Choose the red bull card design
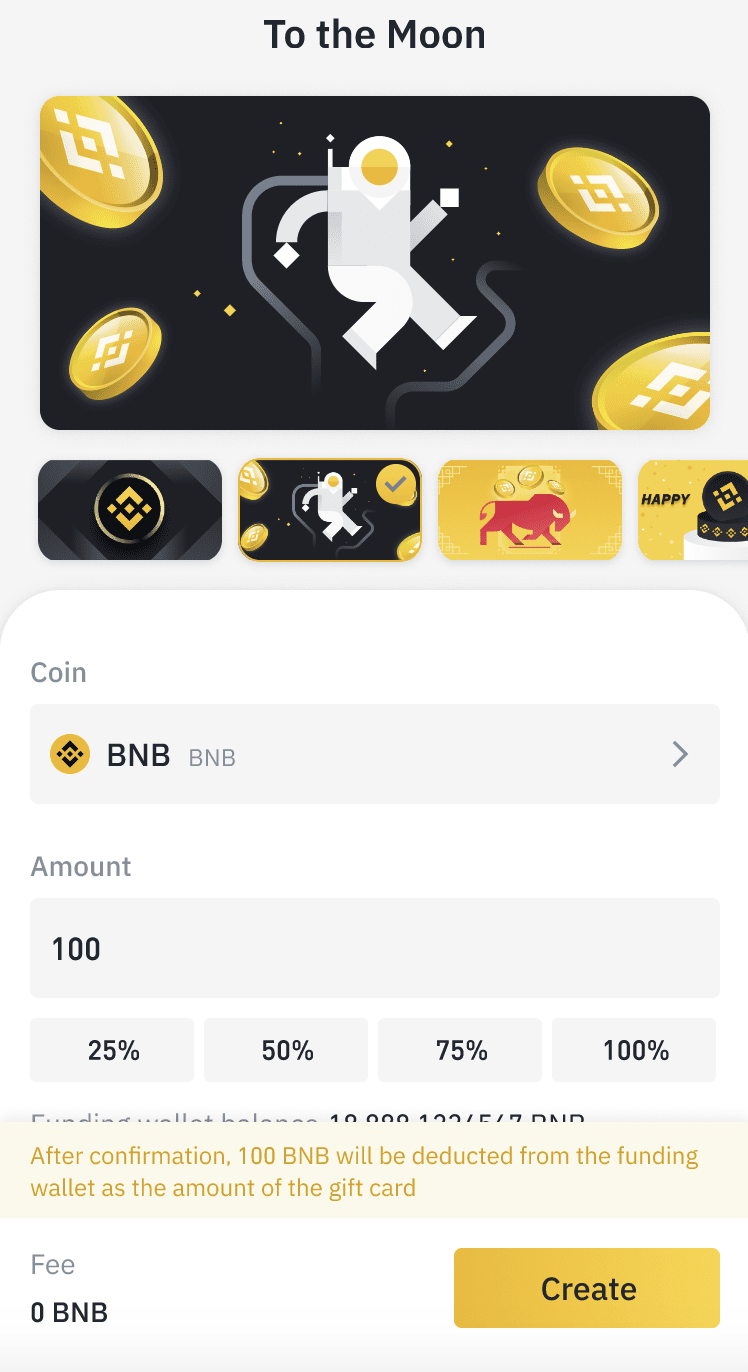748x1372 pixels. click(x=530, y=510)
